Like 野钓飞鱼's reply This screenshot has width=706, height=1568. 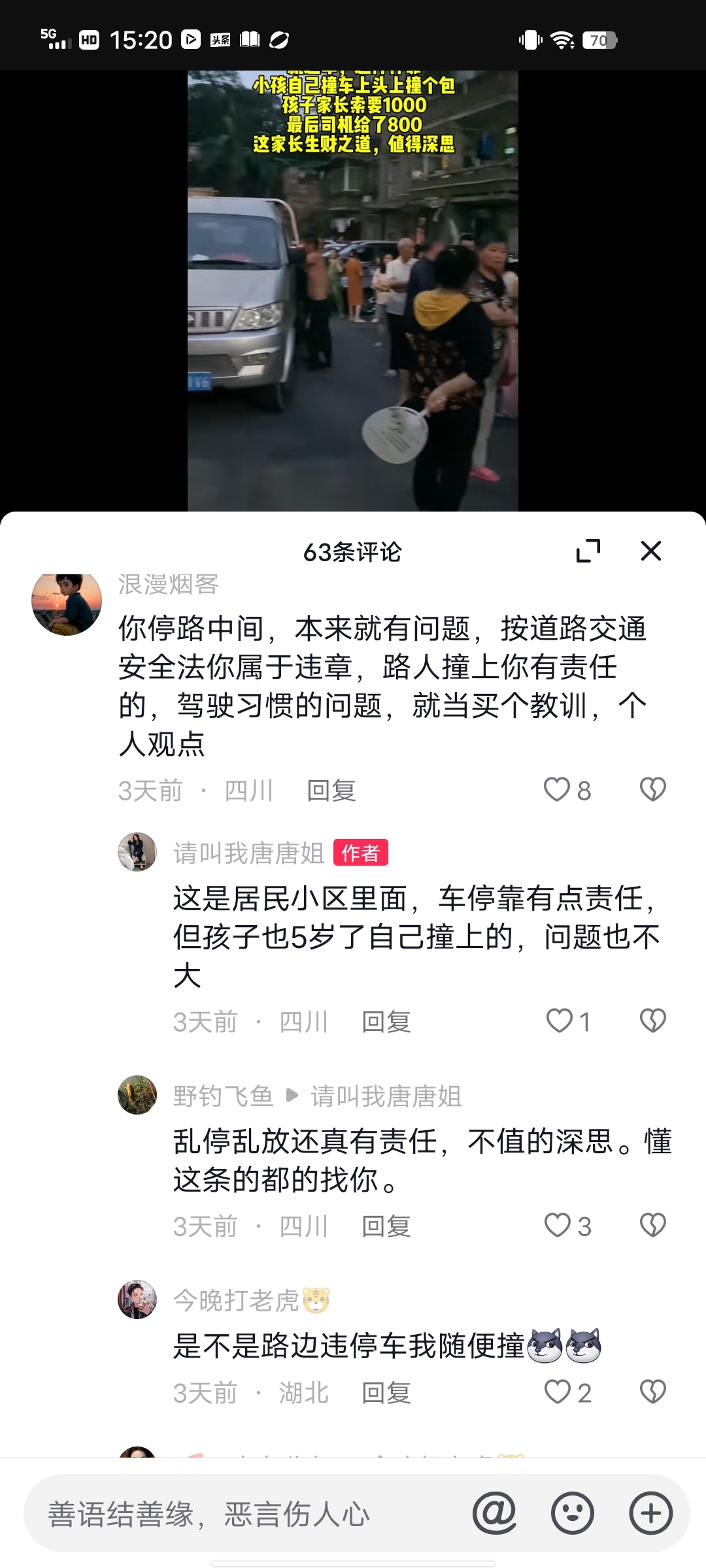click(558, 1226)
